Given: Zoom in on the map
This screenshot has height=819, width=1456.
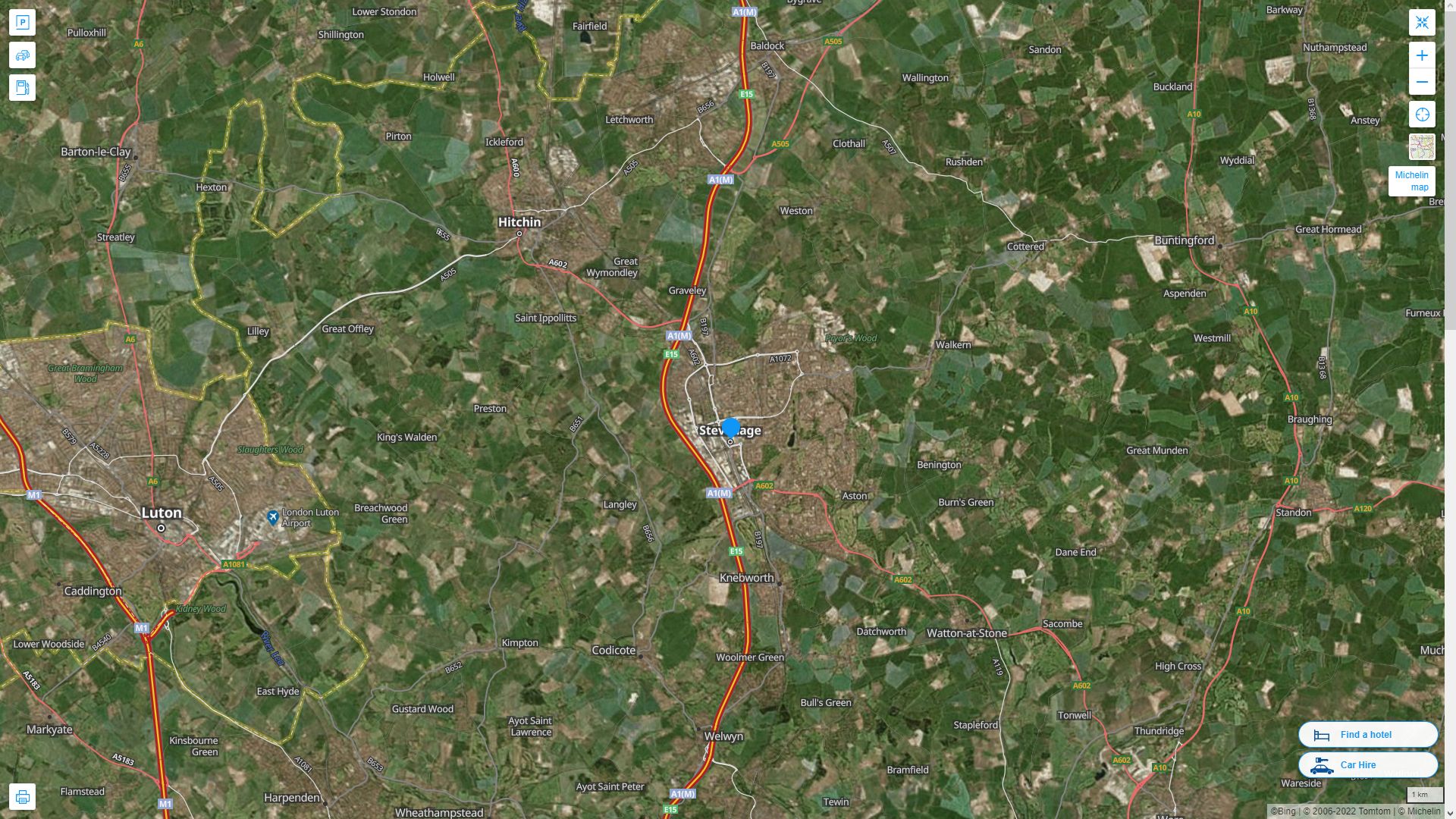Looking at the screenshot, I should 1422,55.
